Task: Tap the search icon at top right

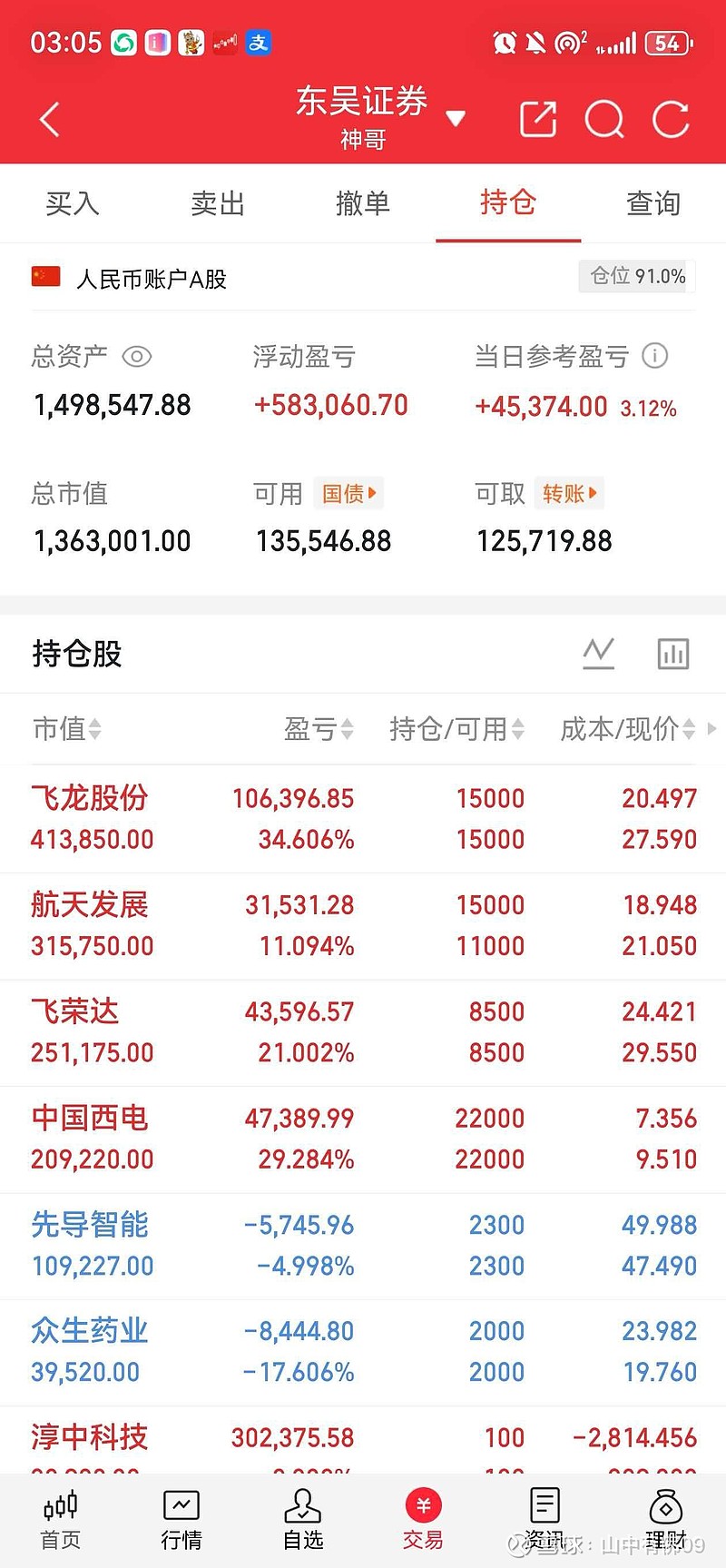Action: point(603,119)
